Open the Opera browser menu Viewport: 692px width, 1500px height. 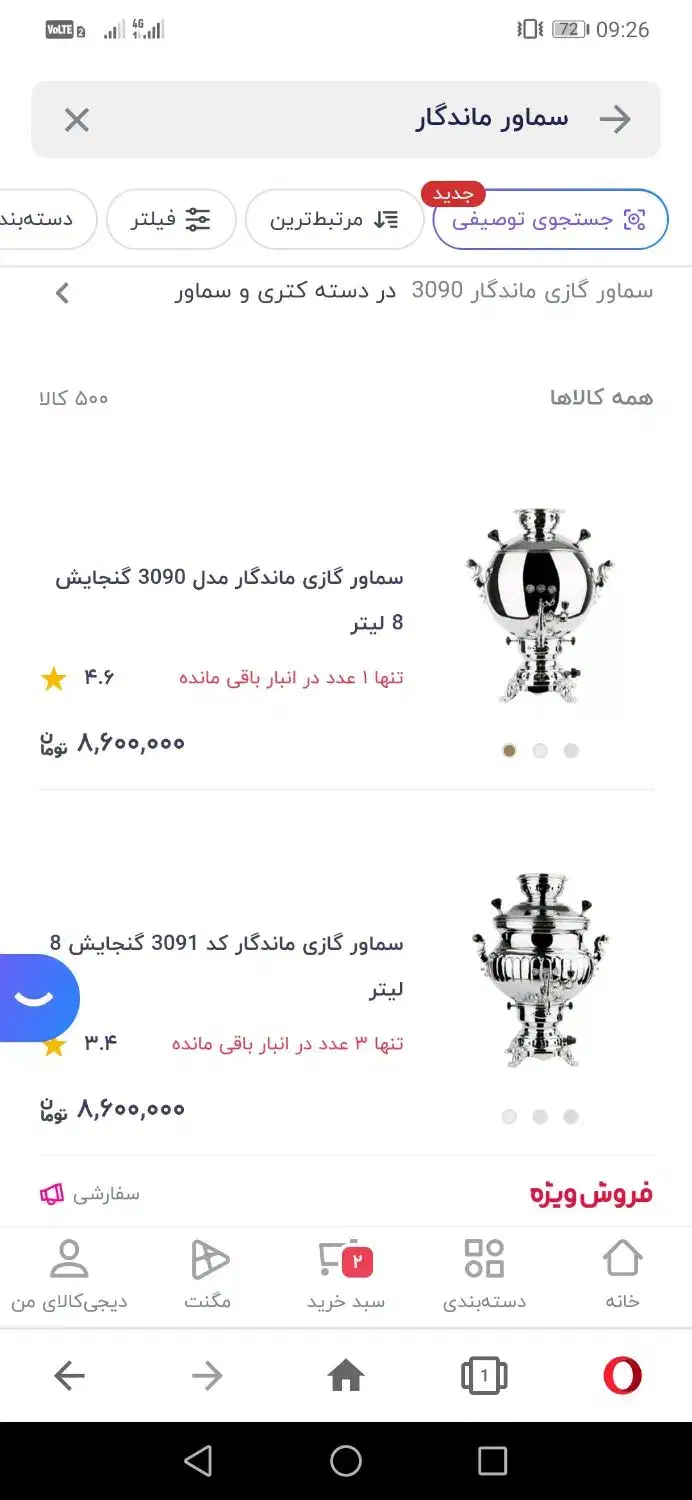[x=622, y=1377]
